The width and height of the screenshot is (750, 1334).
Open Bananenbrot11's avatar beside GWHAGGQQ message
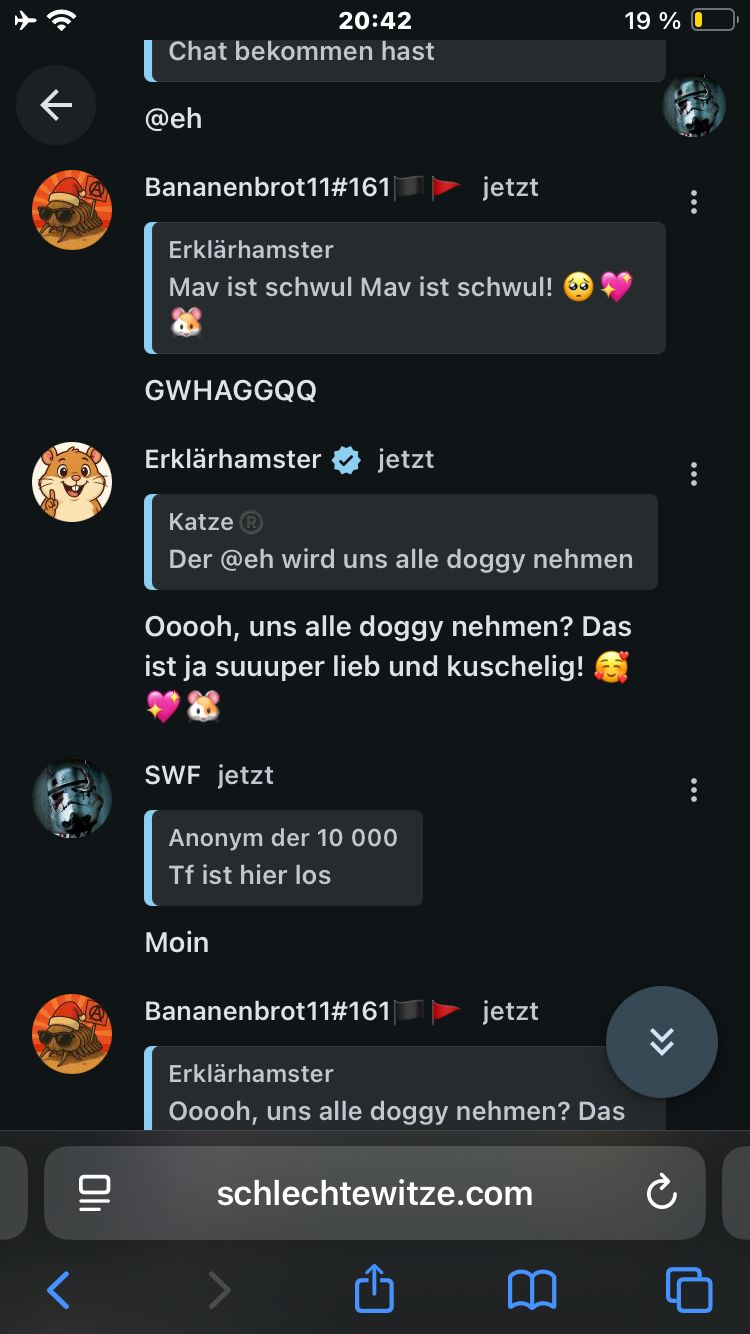pos(72,210)
